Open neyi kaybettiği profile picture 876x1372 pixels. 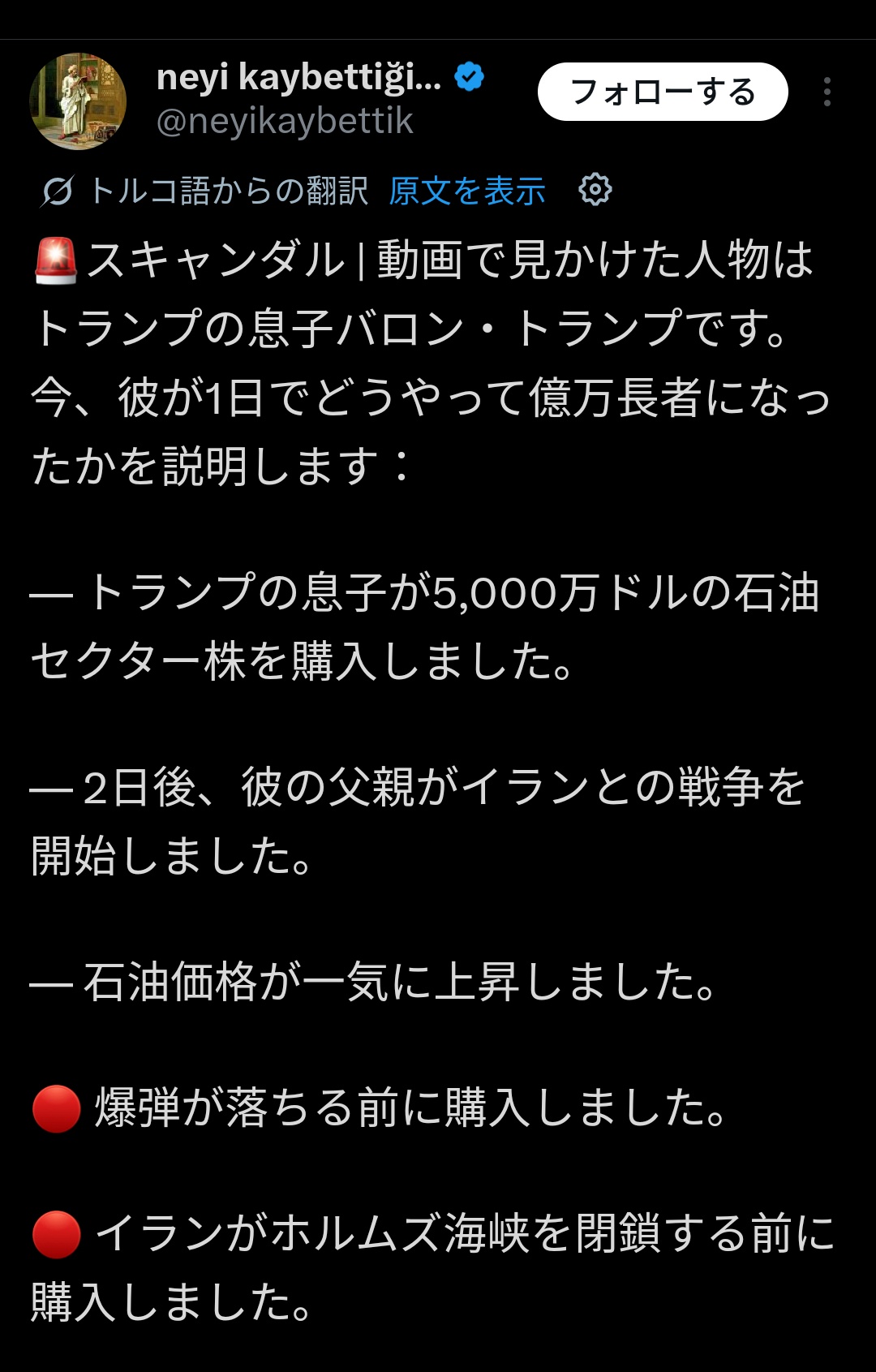coord(78,101)
